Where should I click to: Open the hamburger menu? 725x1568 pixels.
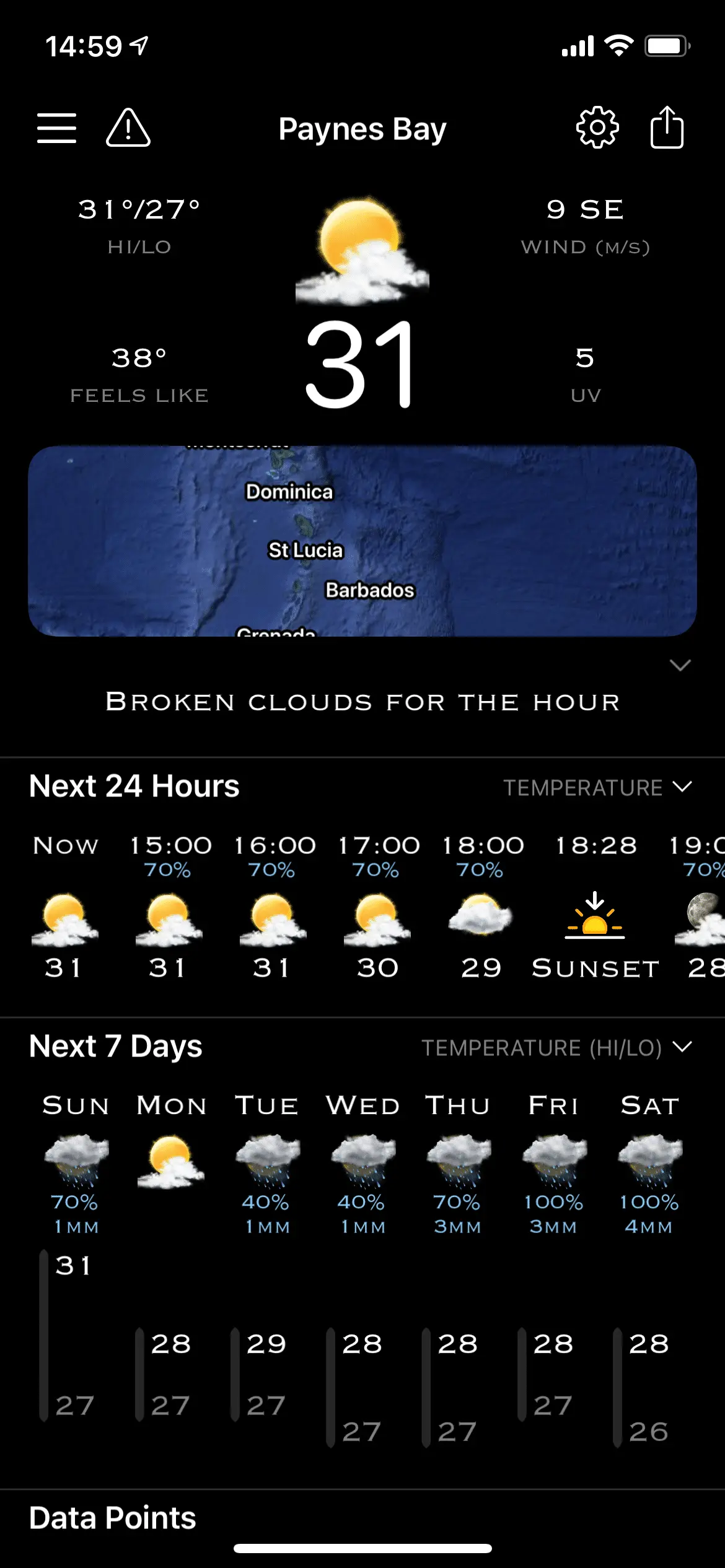pos(56,128)
